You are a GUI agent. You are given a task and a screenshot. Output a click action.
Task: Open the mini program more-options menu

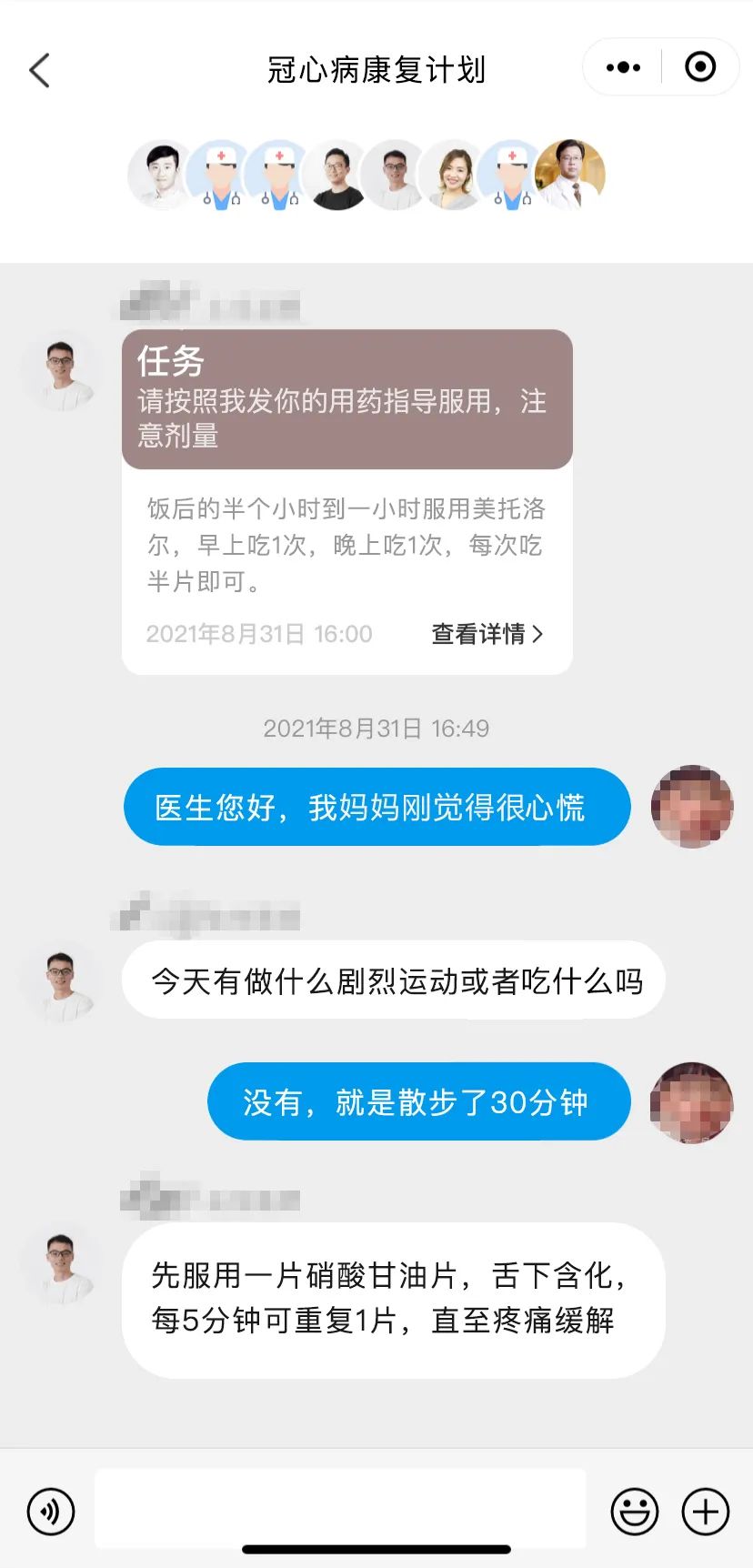pos(623,67)
